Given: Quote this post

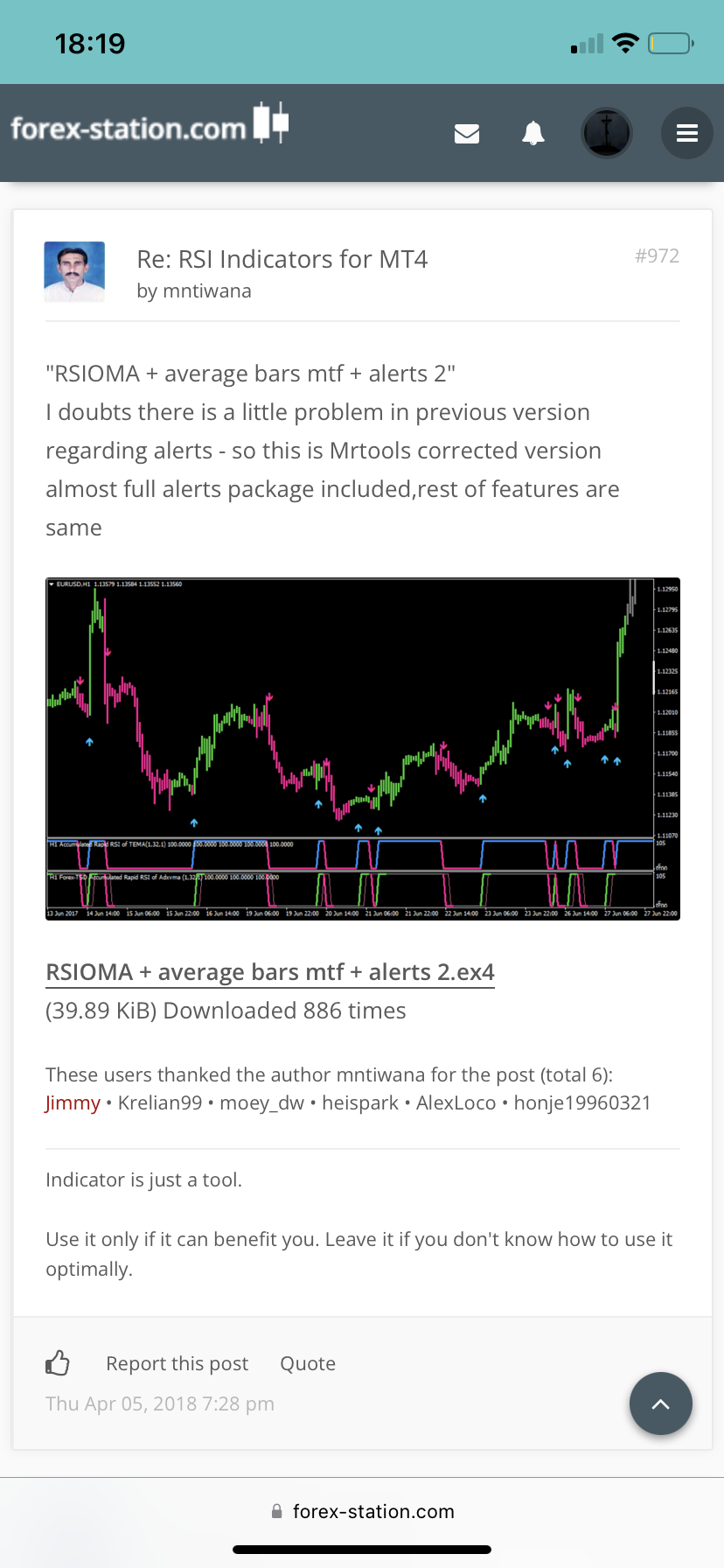Looking at the screenshot, I should [x=308, y=1363].
